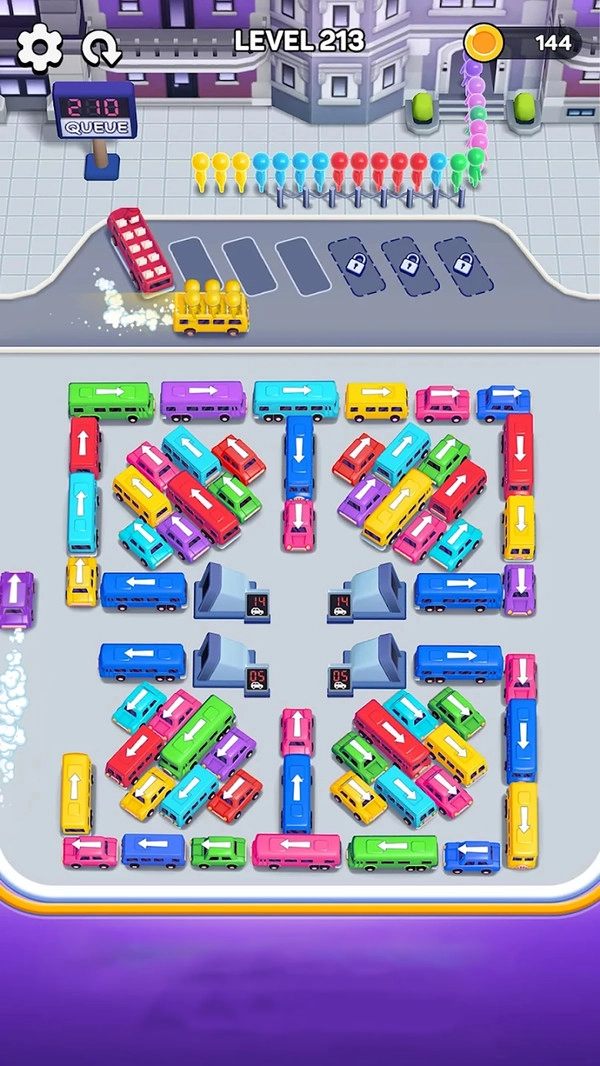
Task: Restart the level with the arrow icon
Action: coord(101,47)
